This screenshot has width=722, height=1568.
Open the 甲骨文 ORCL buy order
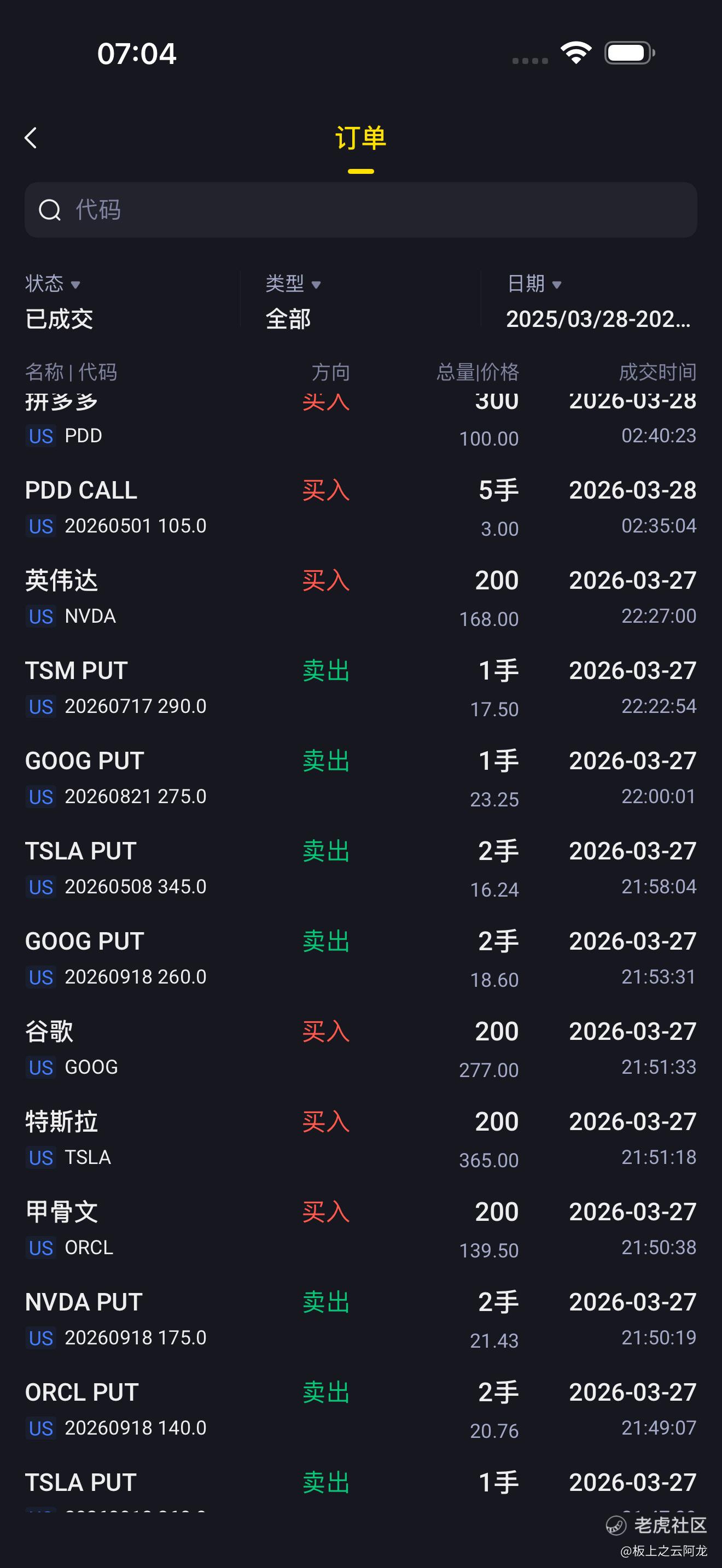coord(360,1228)
